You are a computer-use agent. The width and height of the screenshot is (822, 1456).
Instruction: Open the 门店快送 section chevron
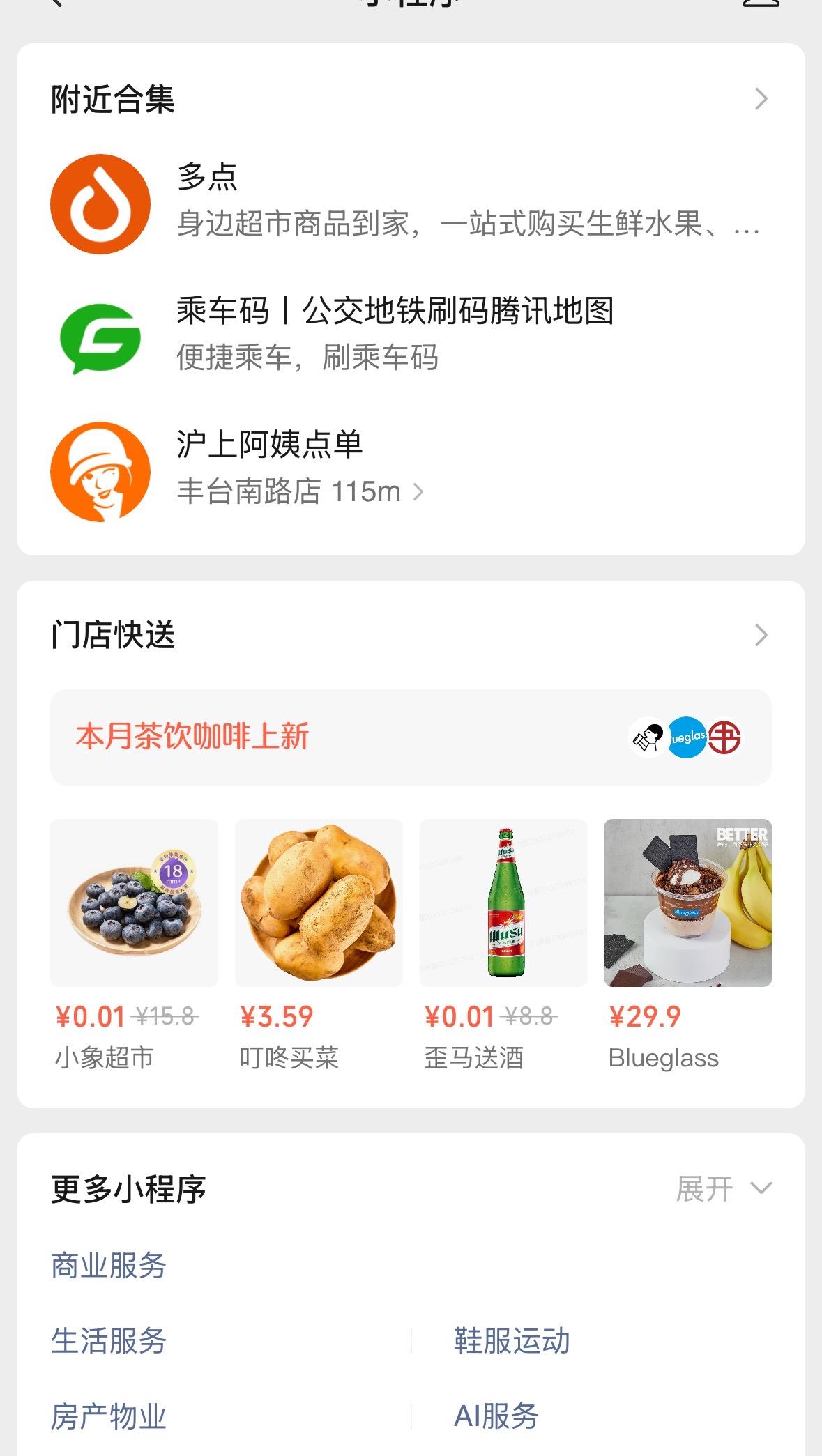tap(761, 635)
